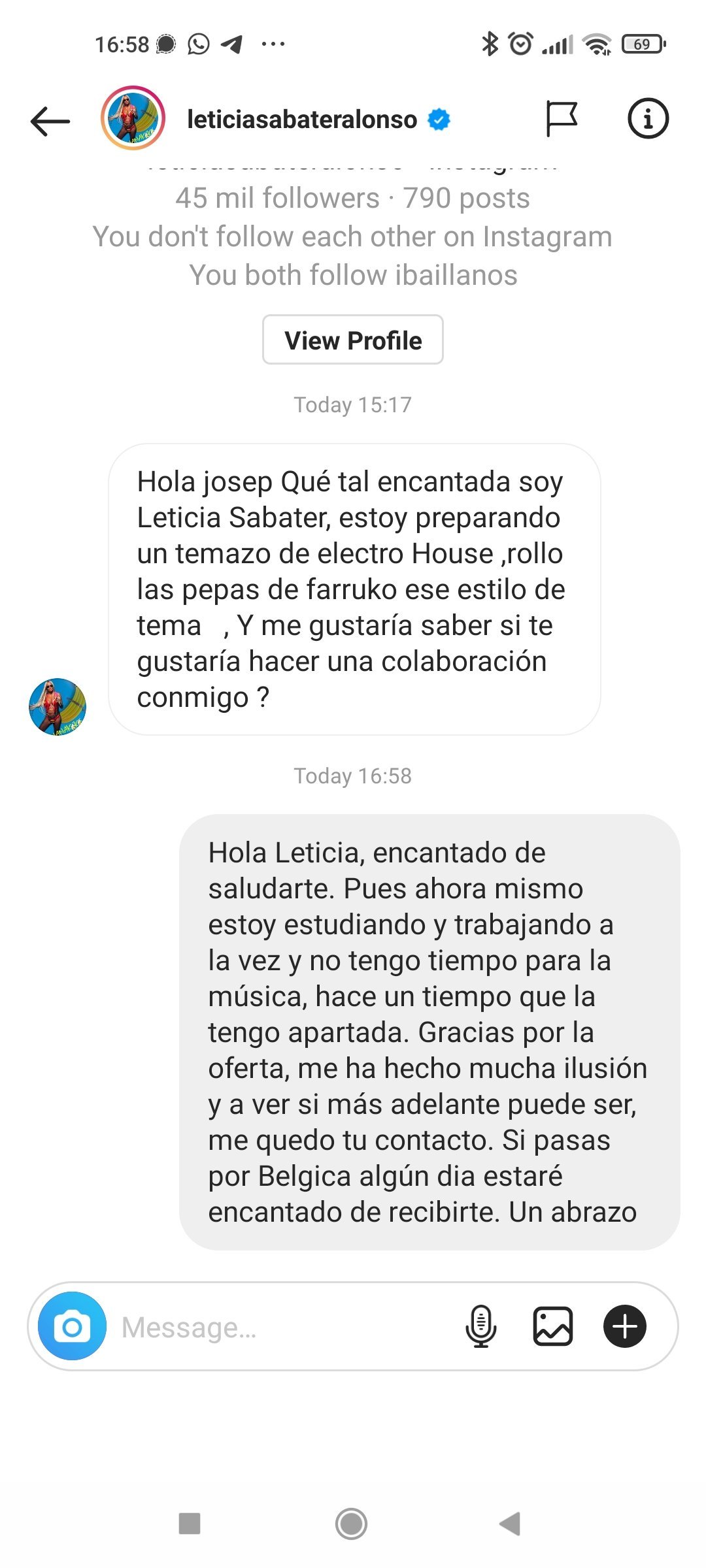This screenshot has height=1568, width=706.
Task: Open conversation details info icon
Action: click(648, 119)
